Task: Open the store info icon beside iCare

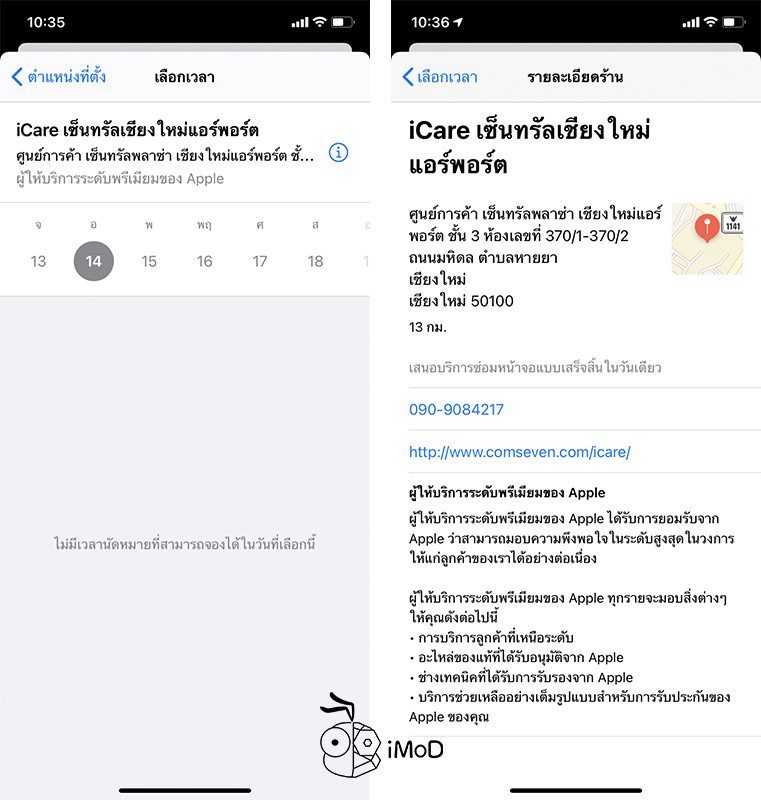Action: click(339, 153)
